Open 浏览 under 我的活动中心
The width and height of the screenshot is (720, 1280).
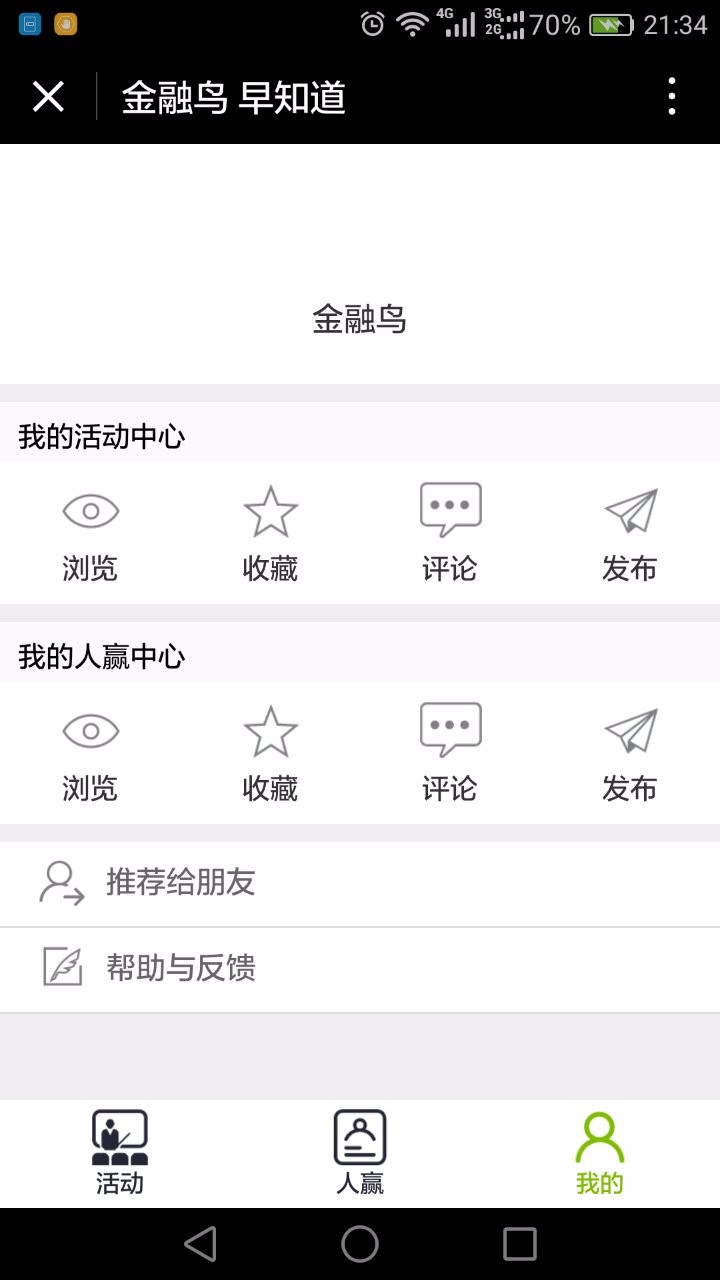tap(90, 534)
